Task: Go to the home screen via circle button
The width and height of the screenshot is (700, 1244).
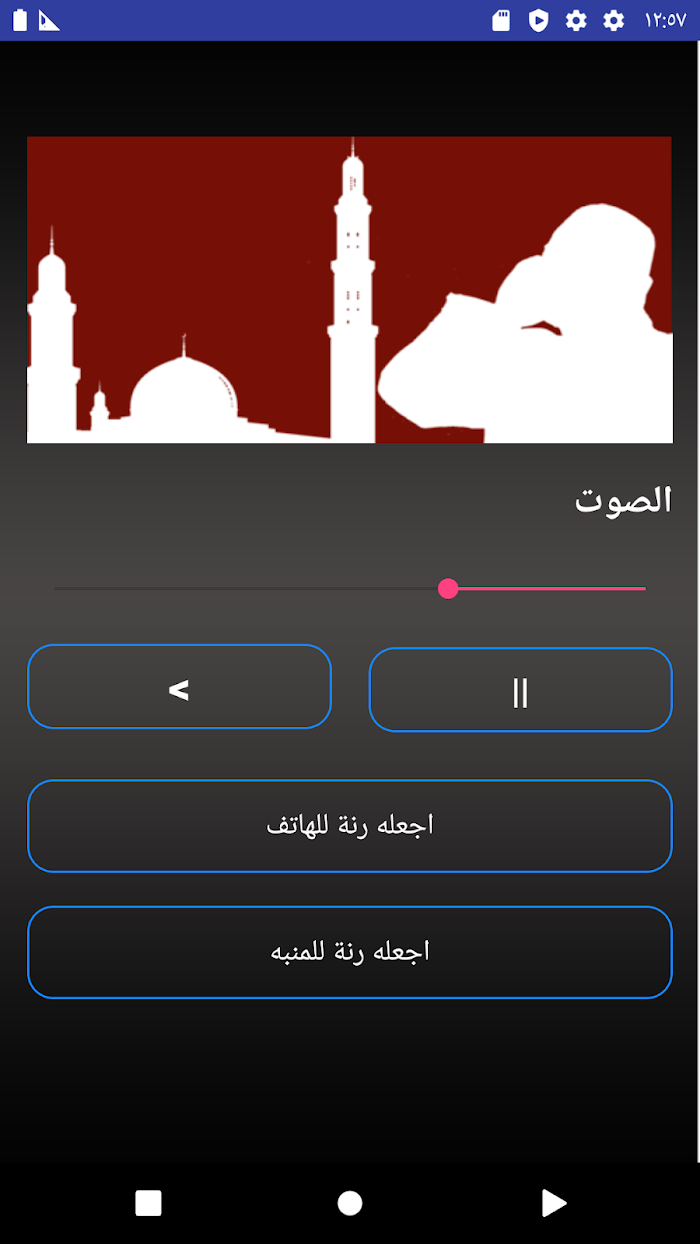Action: click(350, 1203)
